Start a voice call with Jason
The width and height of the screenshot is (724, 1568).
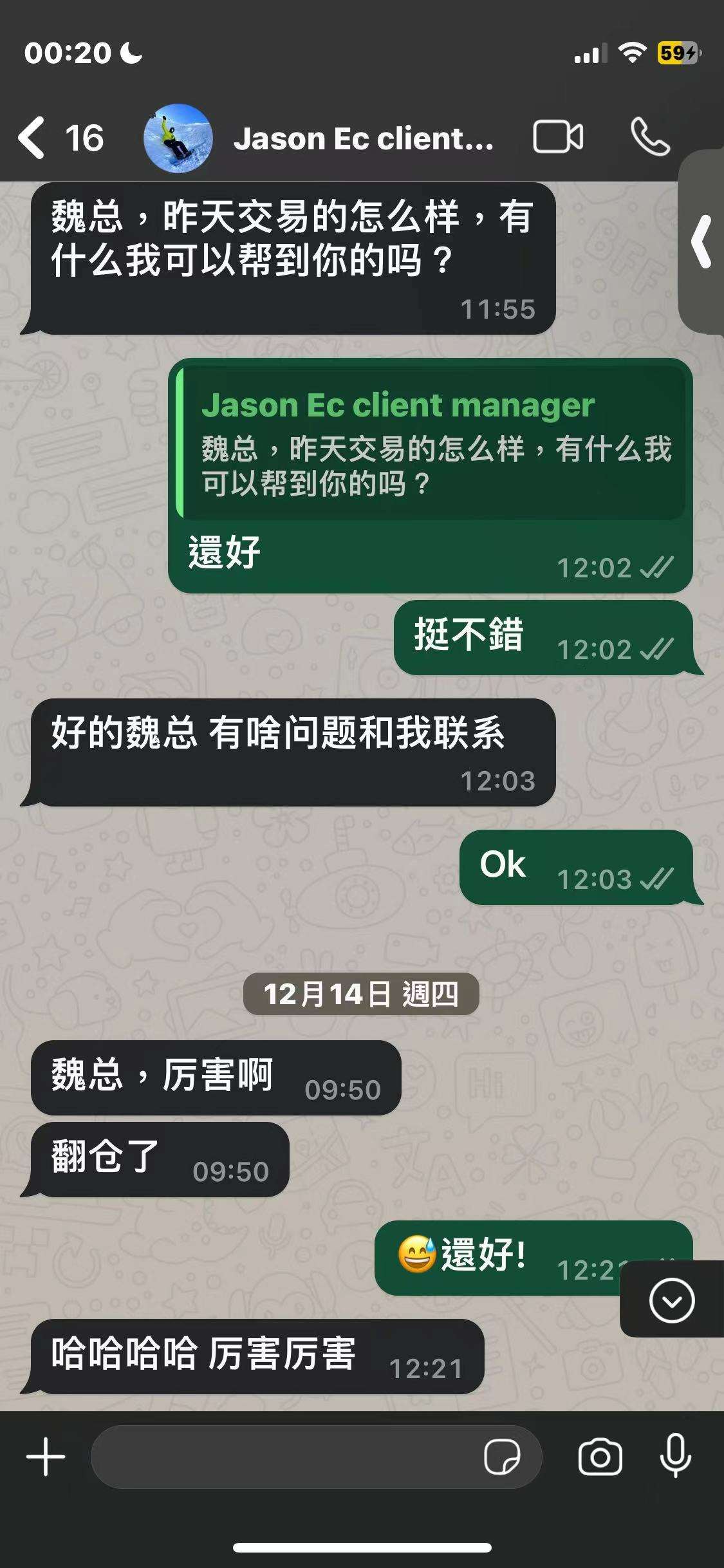pos(650,137)
